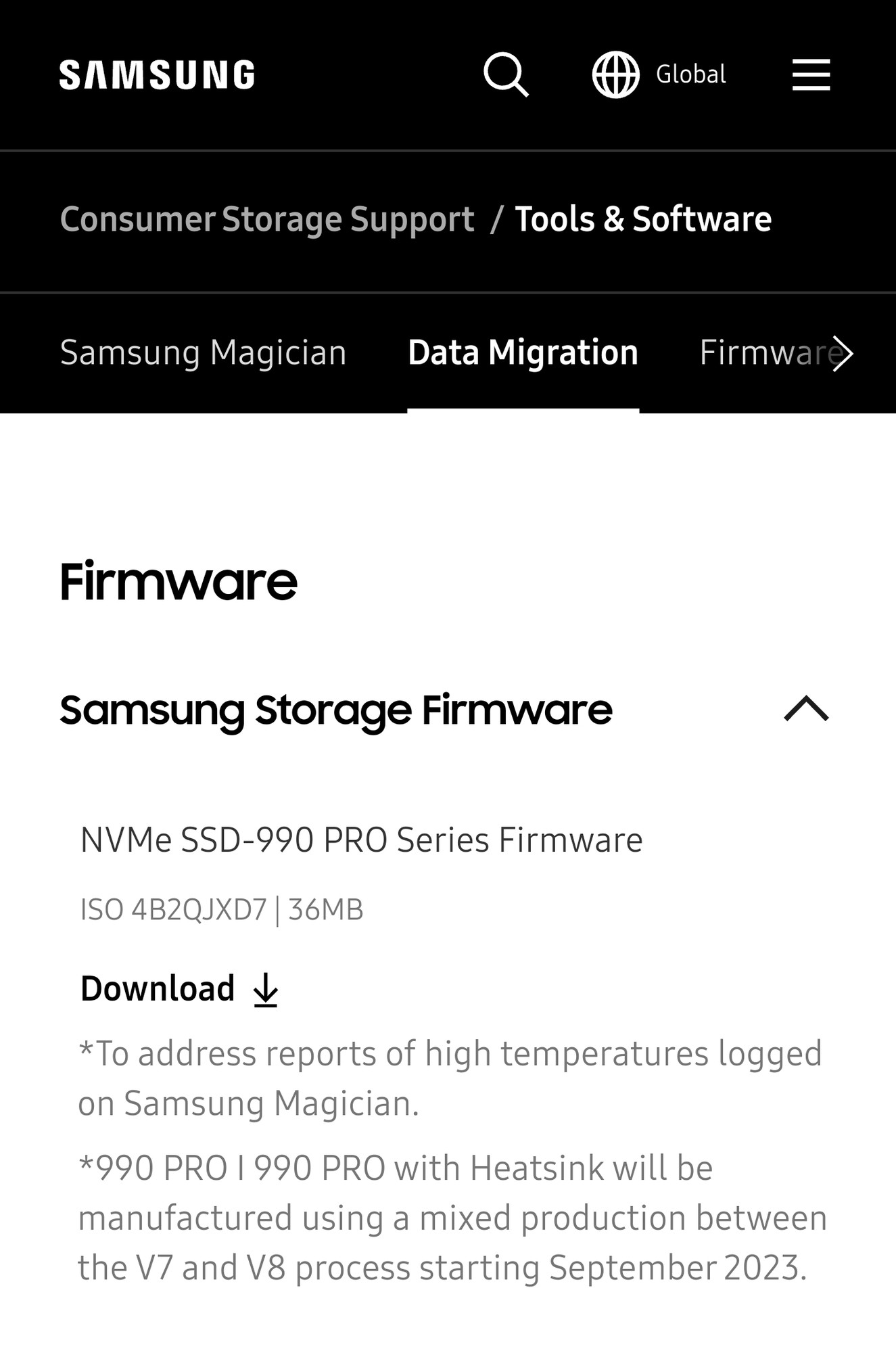
Task: Collapse the Samsung Storage Firmware section
Action: click(x=806, y=709)
